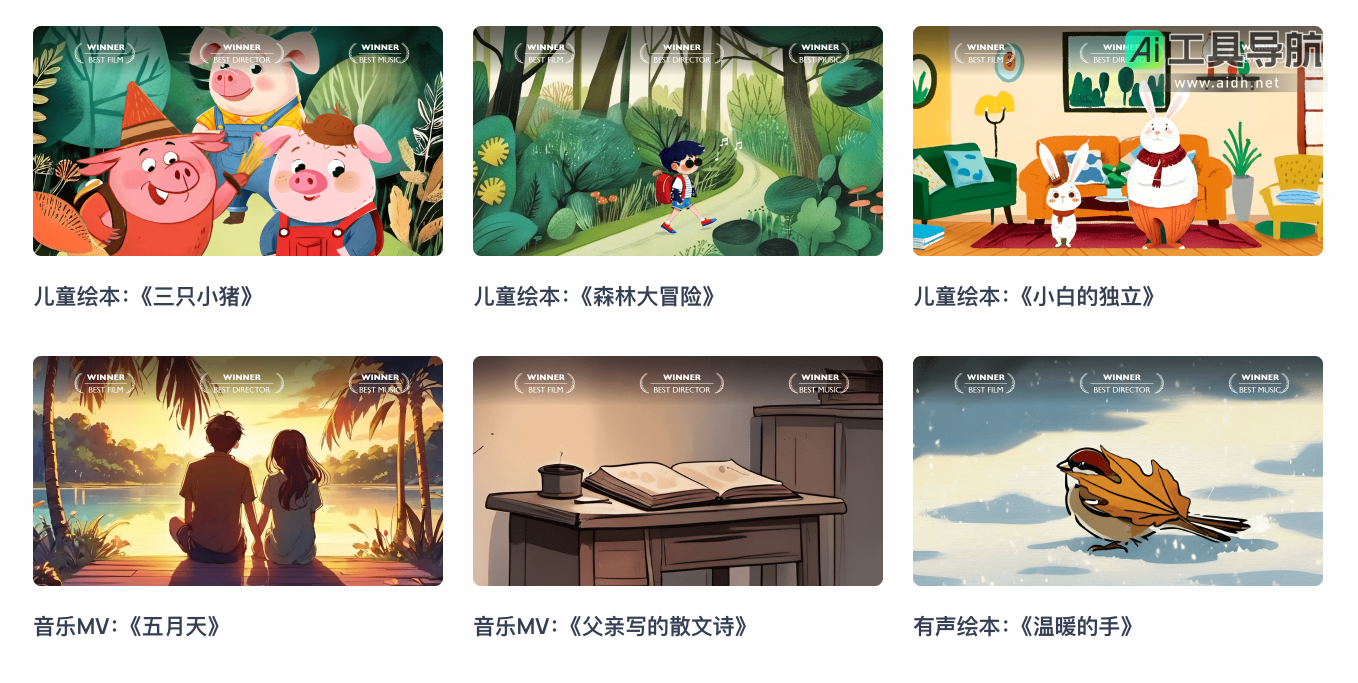
Task: Open the 《父亲写的散文诗》 music MV
Action: [678, 471]
